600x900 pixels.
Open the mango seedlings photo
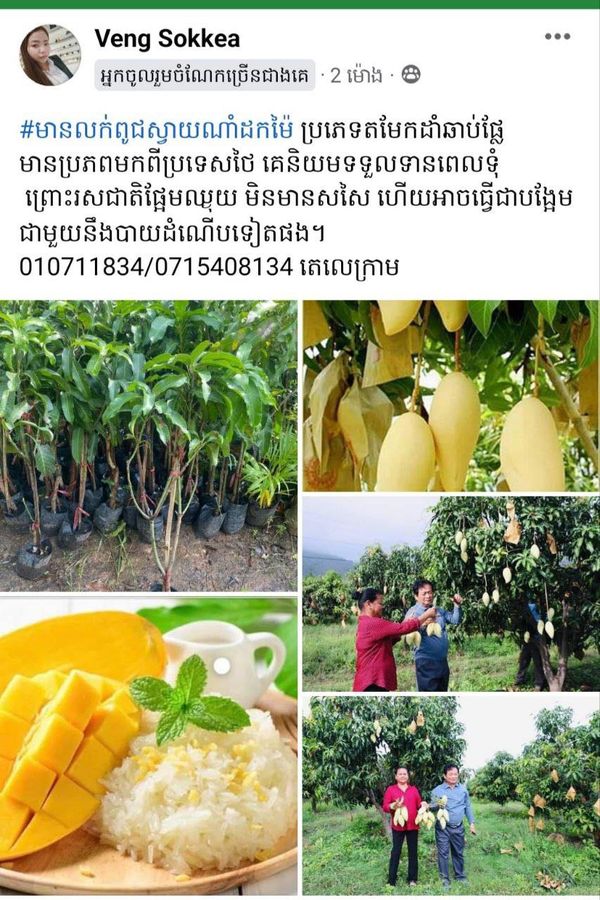pyautogui.click(x=148, y=445)
